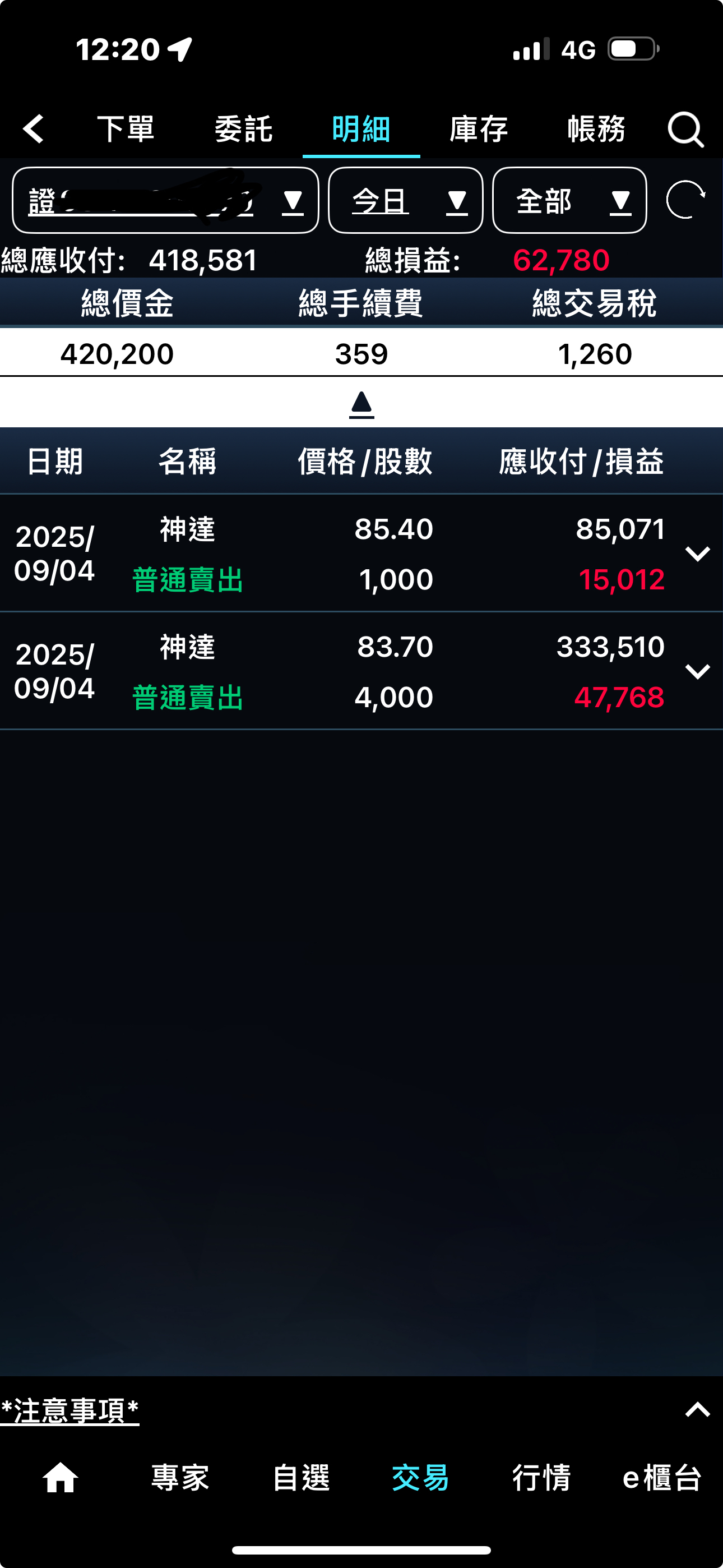Switch to the 下單 tab
This screenshot has height=1568, width=723.
126,129
